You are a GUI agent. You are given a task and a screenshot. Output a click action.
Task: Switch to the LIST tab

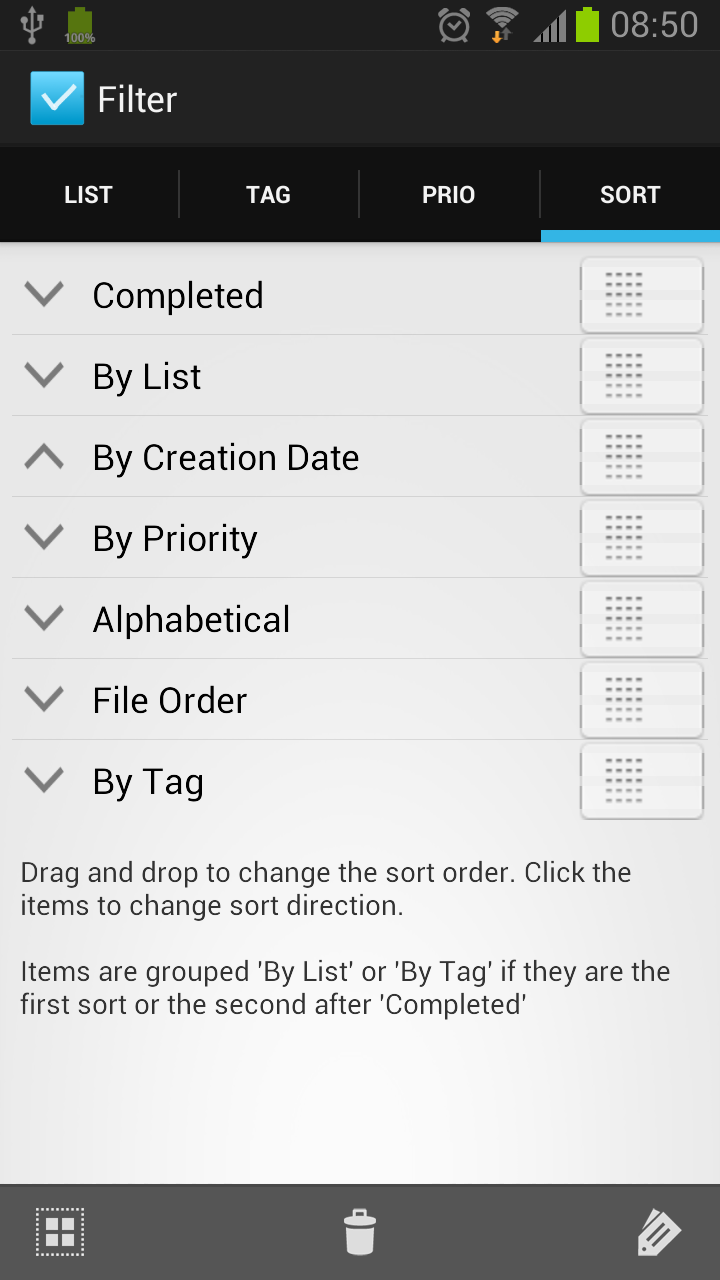click(88, 195)
